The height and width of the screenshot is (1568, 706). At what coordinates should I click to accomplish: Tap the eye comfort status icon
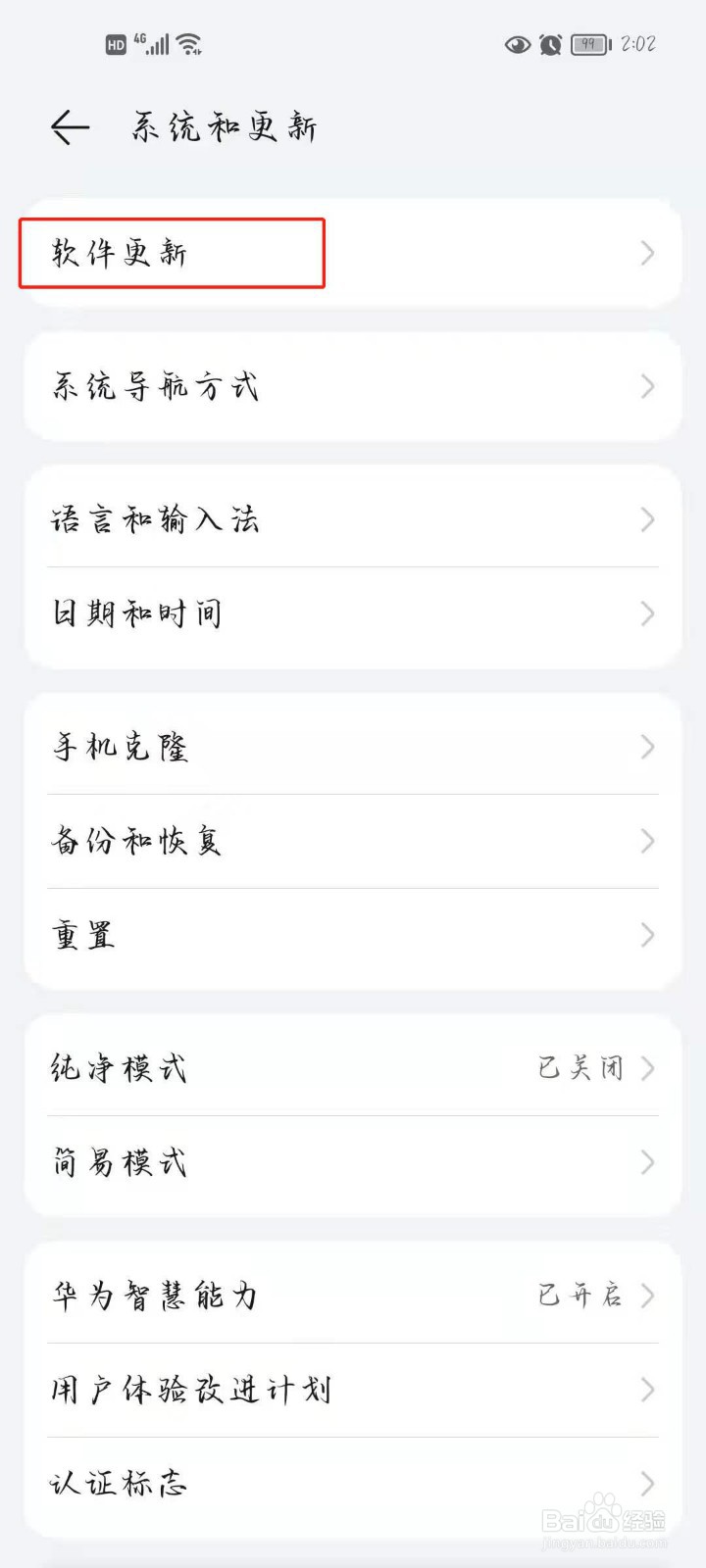coord(518,44)
